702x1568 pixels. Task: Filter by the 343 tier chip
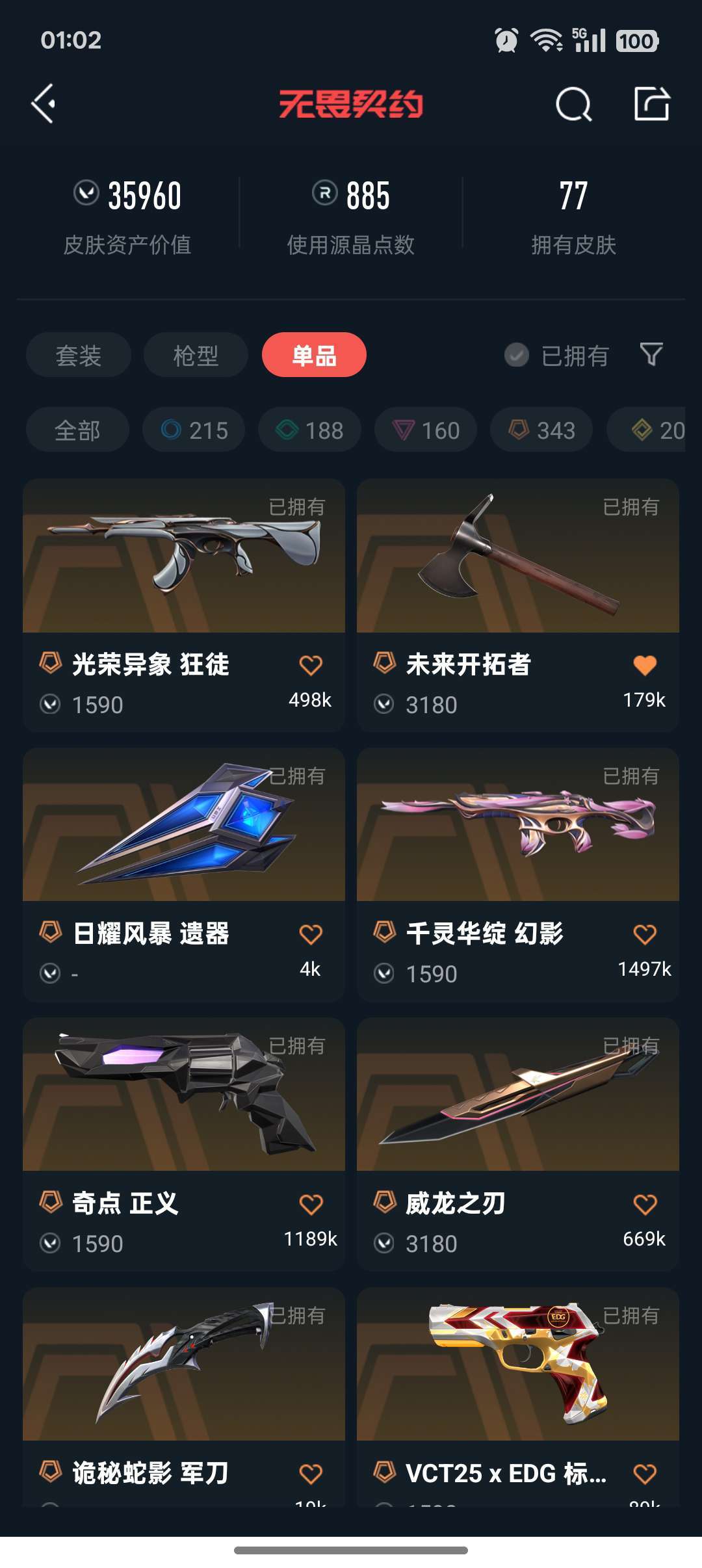[541, 430]
